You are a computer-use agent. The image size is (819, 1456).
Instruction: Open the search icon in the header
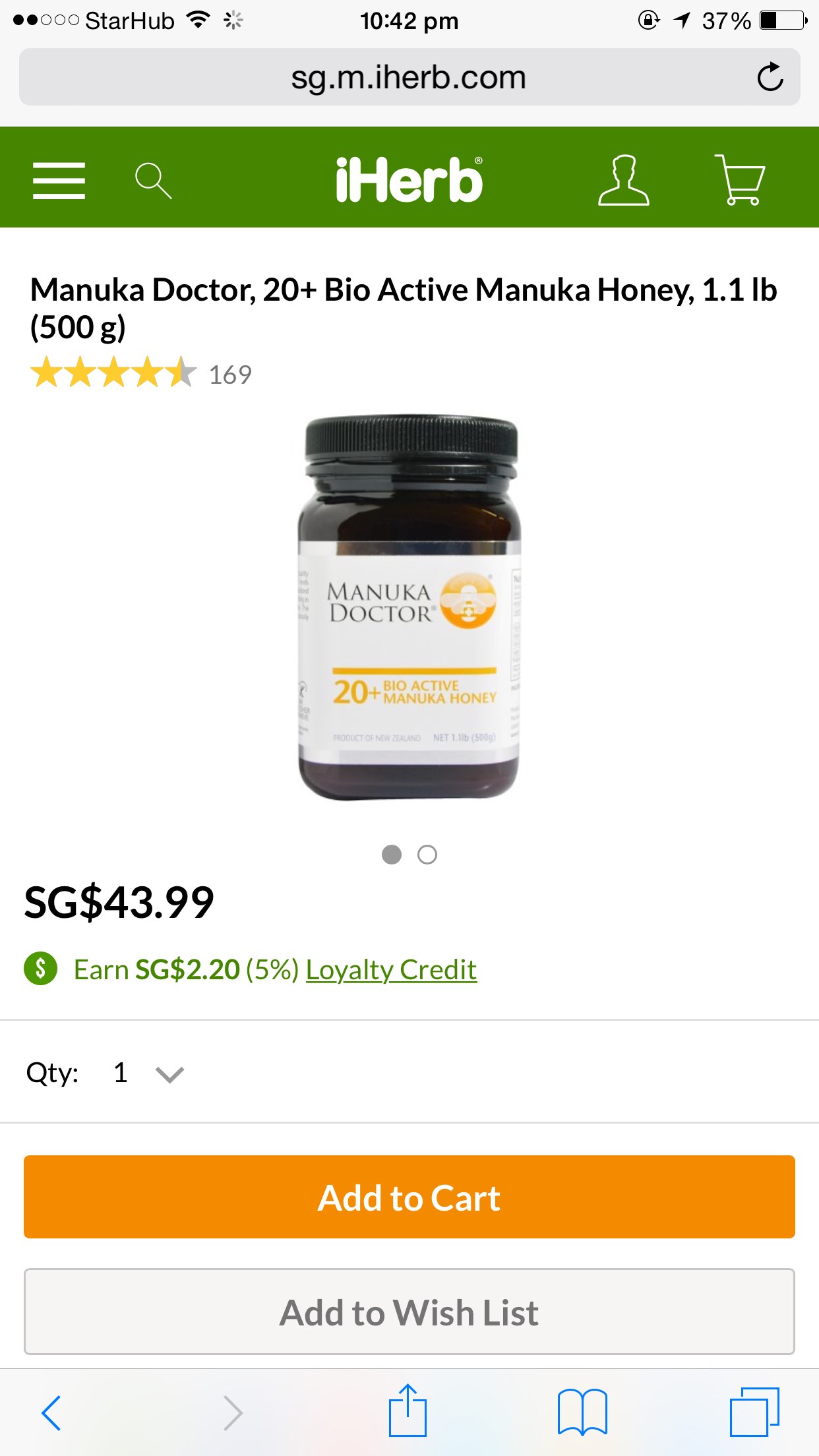pos(153,180)
